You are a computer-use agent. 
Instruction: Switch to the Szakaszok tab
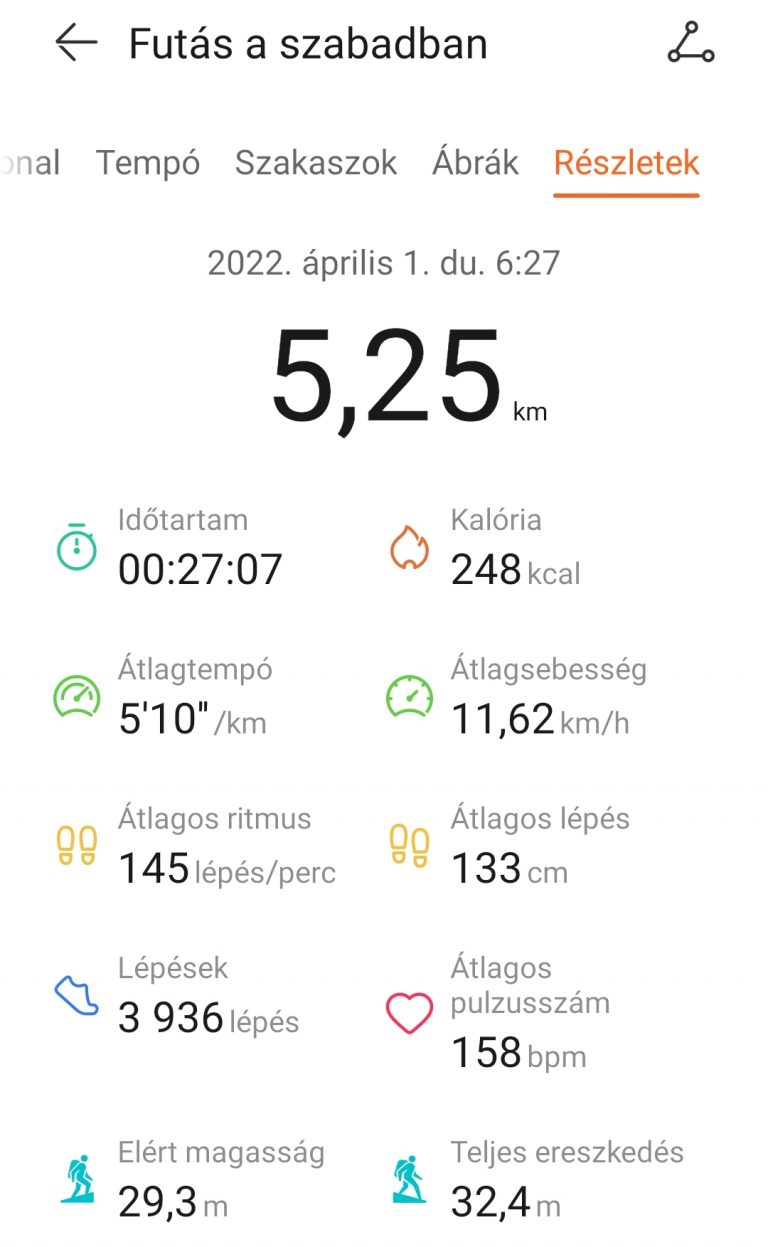(x=316, y=163)
